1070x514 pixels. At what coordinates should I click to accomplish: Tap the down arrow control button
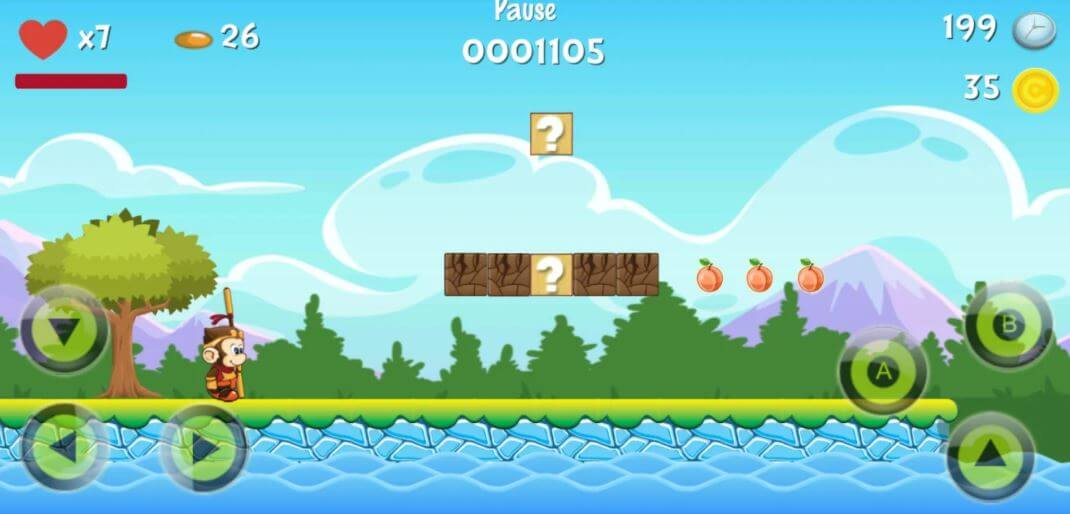pos(65,331)
